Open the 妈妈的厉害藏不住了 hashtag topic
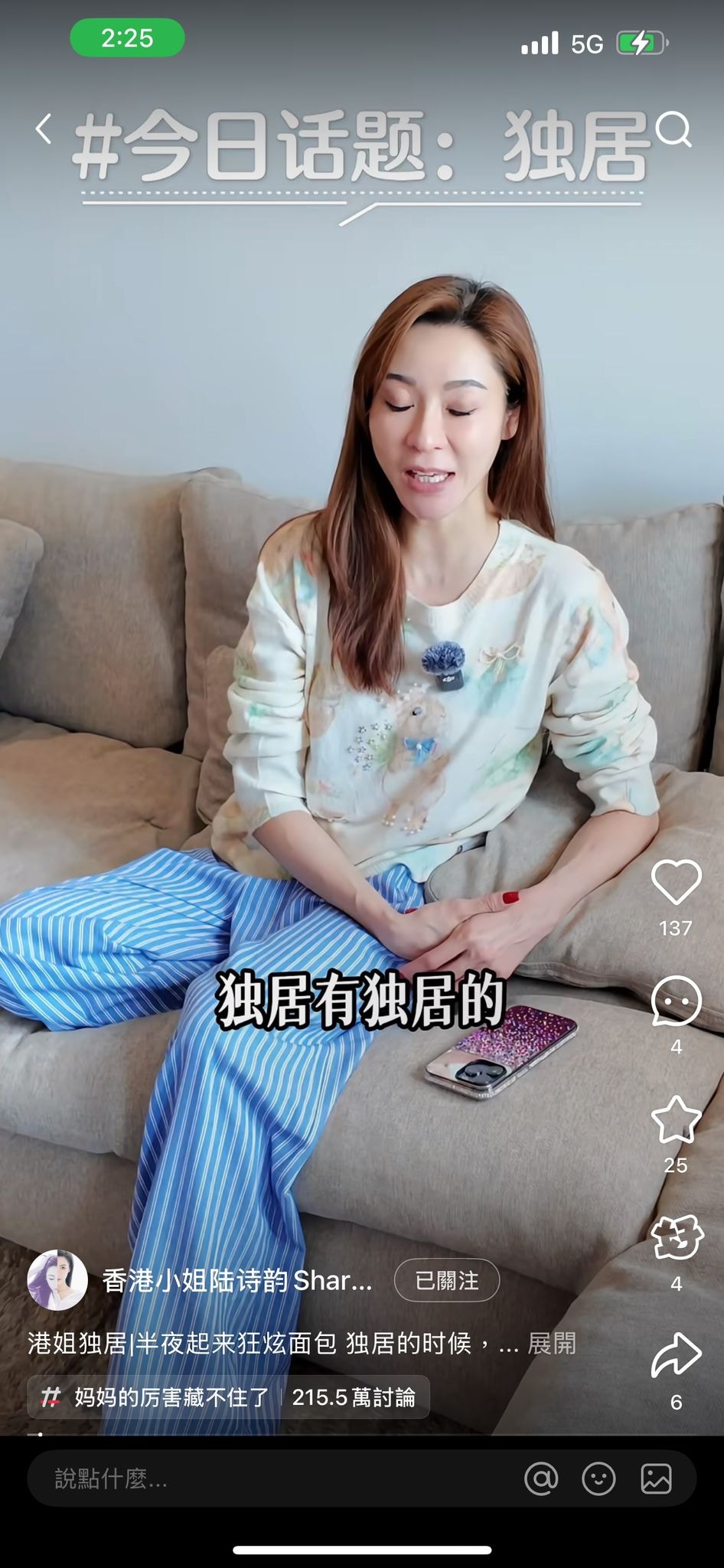The image size is (724, 1568). tap(172, 1397)
